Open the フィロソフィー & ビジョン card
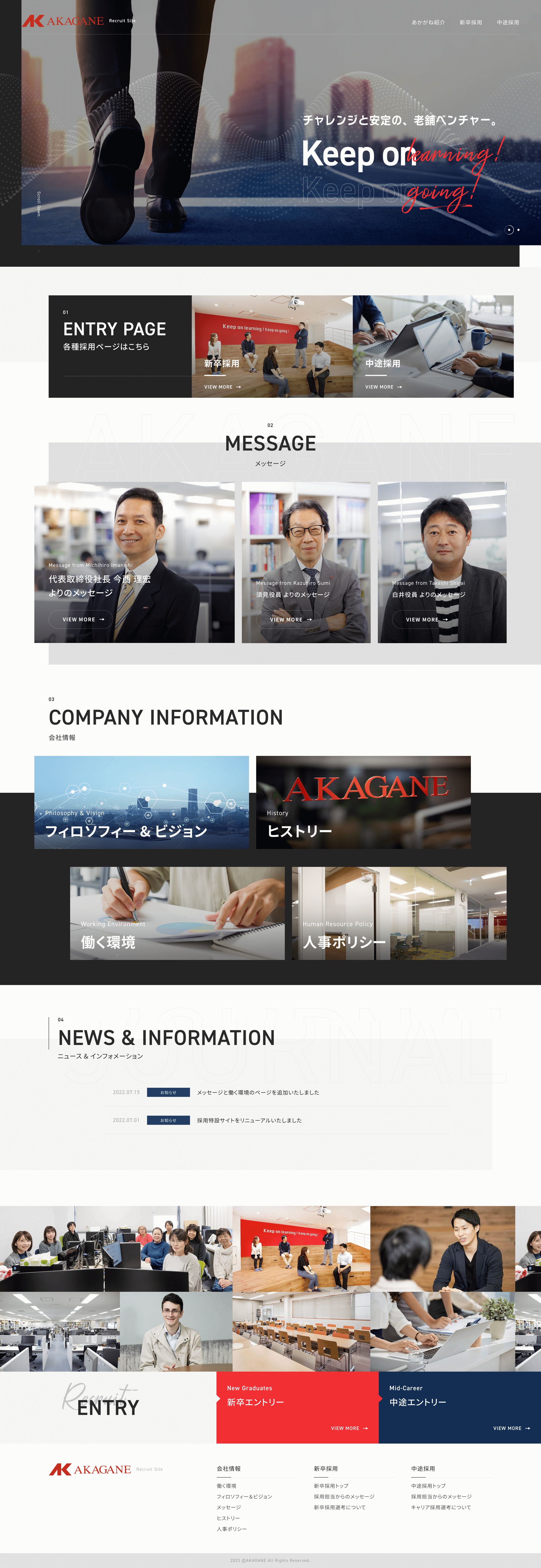Image resolution: width=541 pixels, height=1568 pixels. point(141,802)
